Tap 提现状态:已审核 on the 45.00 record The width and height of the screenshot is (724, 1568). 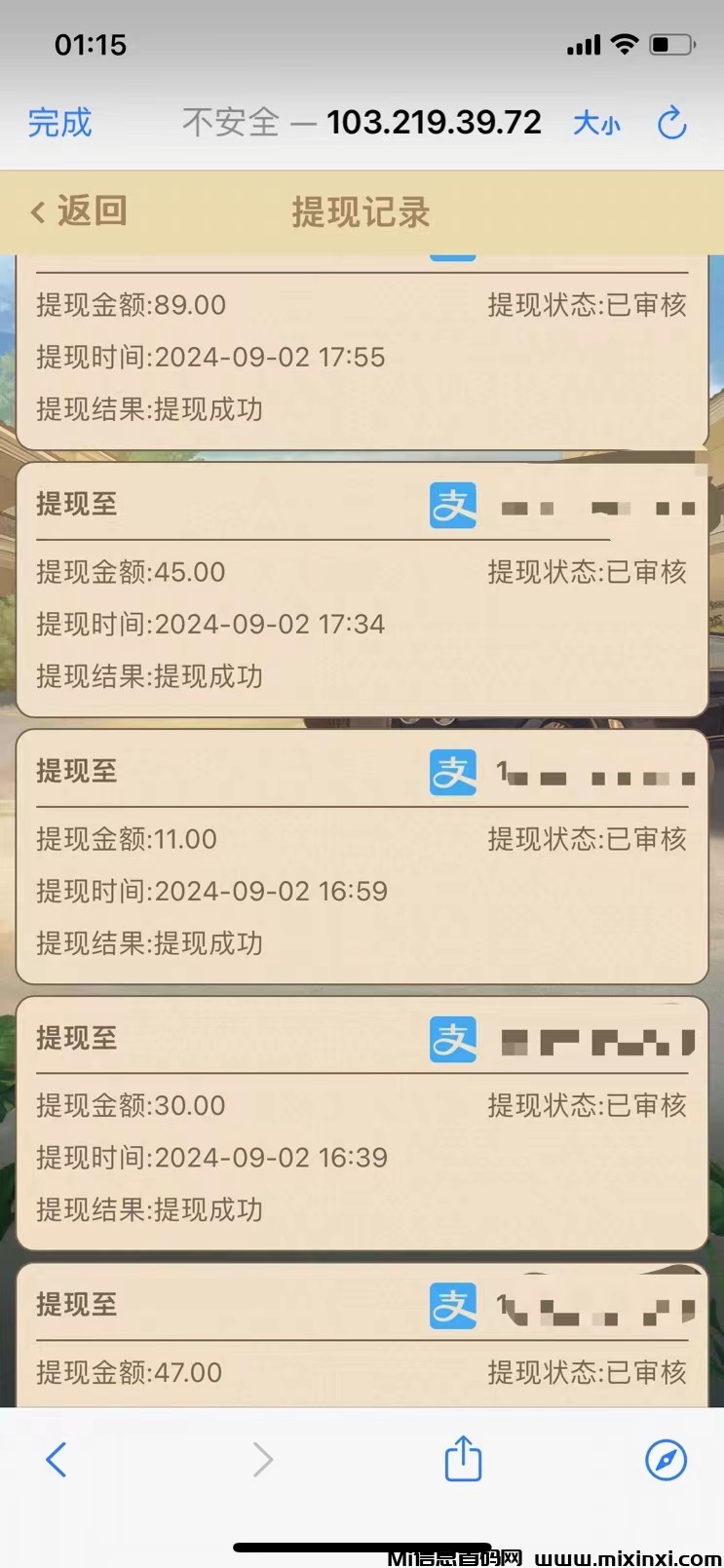click(x=588, y=573)
